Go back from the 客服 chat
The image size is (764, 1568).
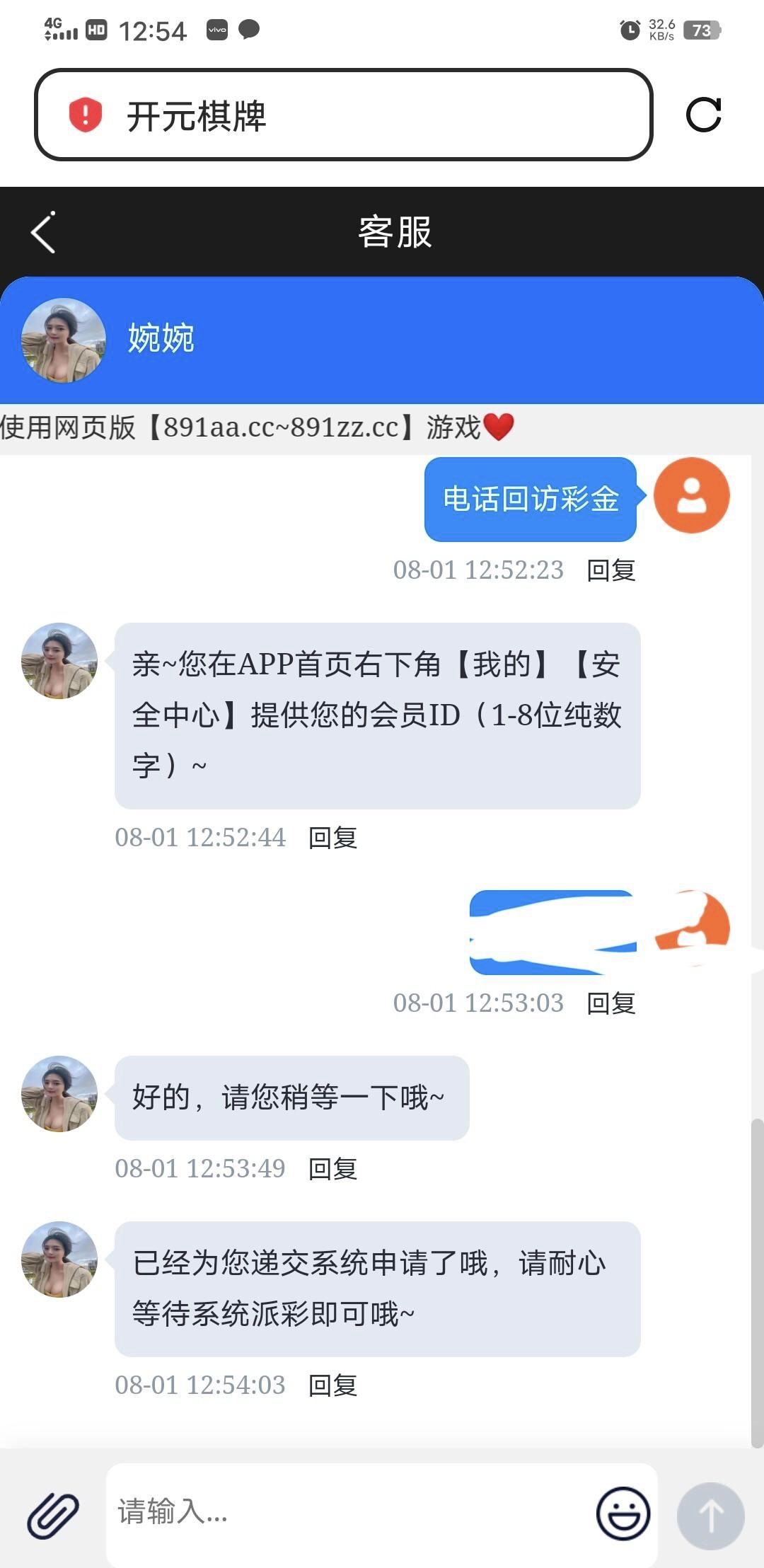point(43,232)
